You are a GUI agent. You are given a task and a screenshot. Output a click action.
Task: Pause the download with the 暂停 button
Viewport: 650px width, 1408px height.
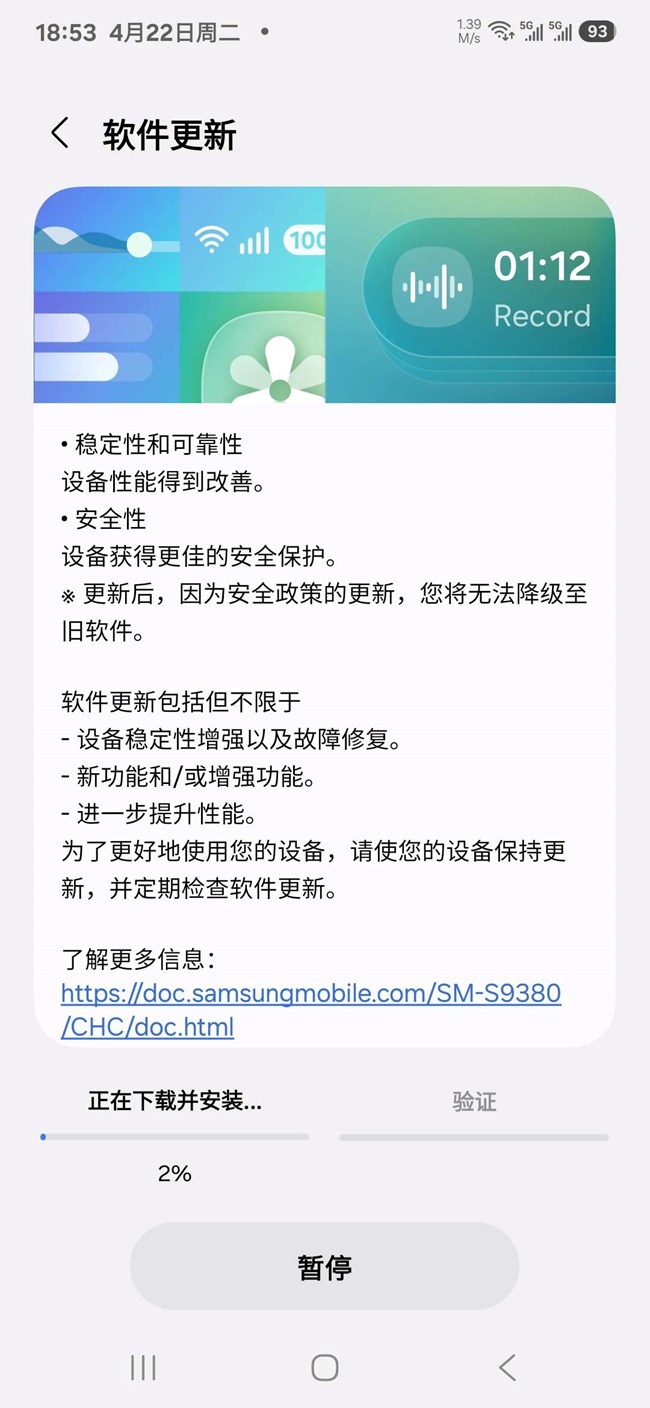(x=324, y=1266)
